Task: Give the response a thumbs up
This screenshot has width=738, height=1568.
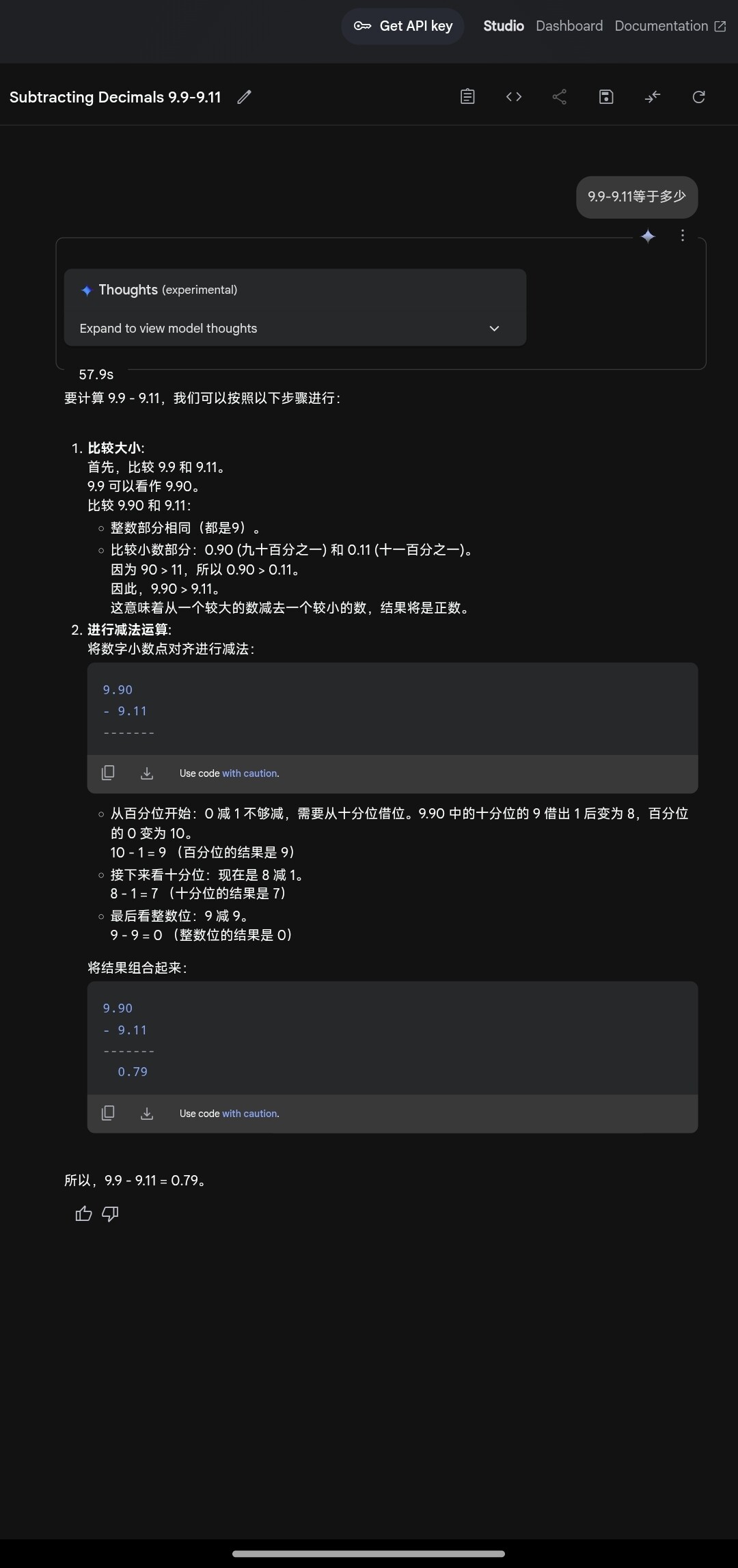Action: [x=83, y=1214]
